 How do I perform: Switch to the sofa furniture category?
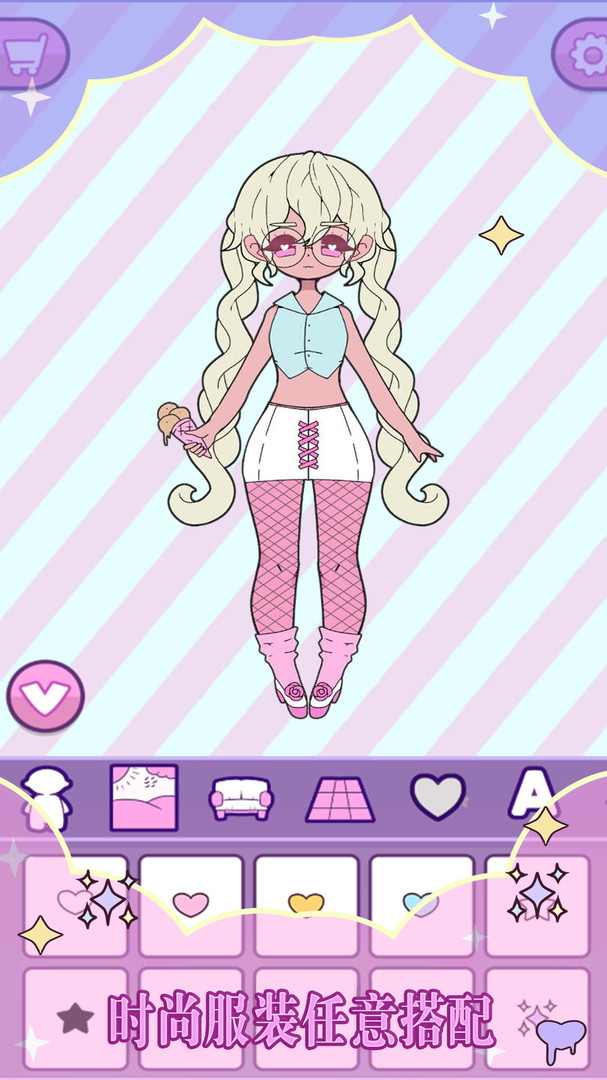241,798
